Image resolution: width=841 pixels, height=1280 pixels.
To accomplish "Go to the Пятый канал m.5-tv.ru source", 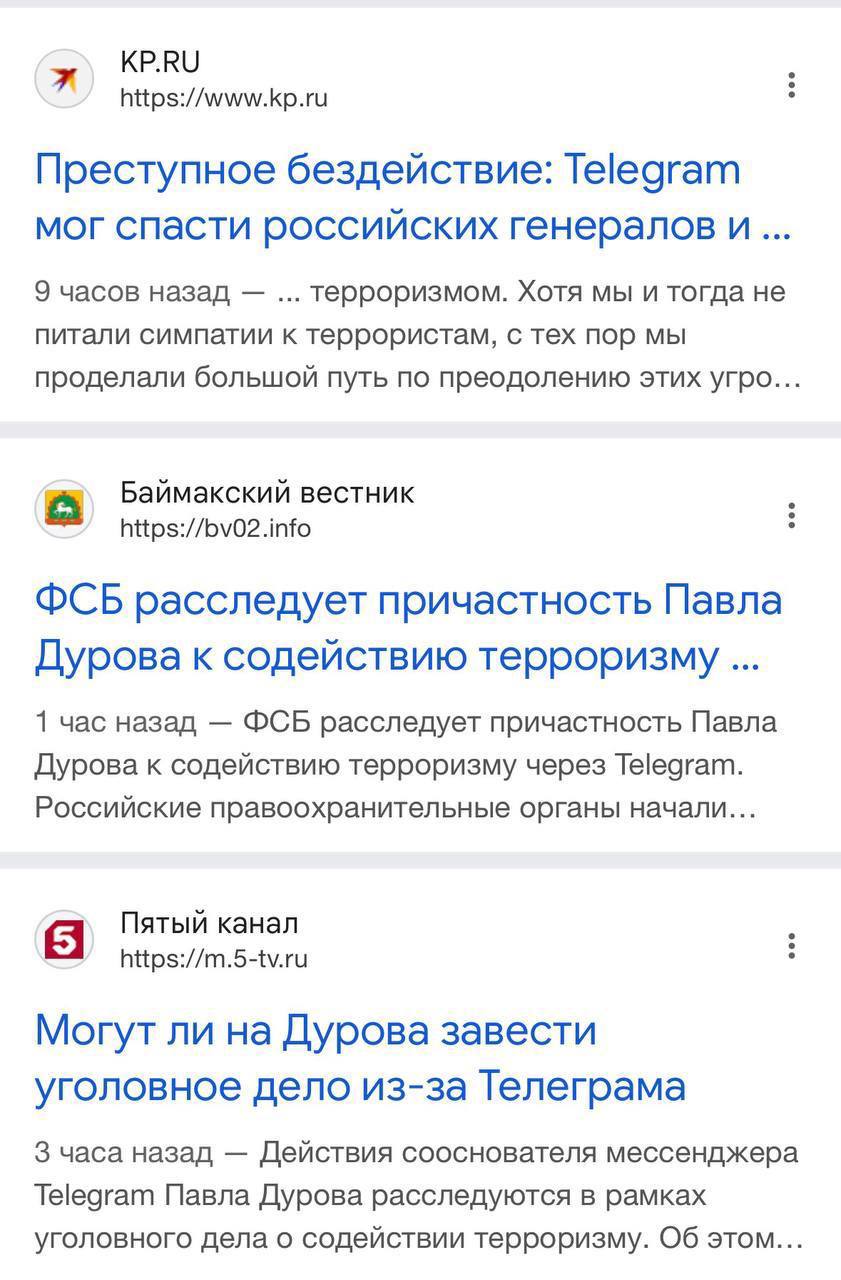I will click(214, 958).
